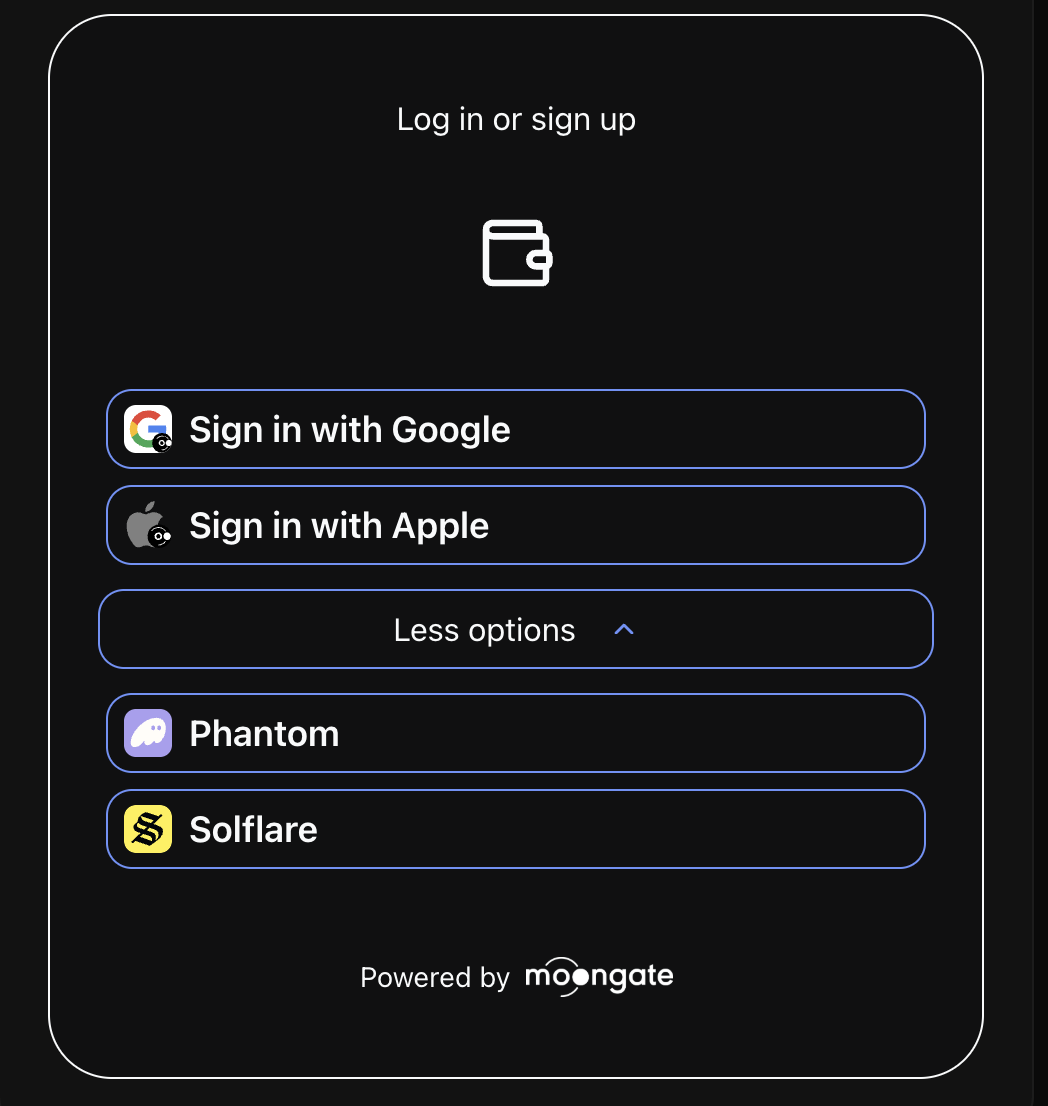Choose Sign in with Apple
1048x1106 pixels.
coord(515,525)
